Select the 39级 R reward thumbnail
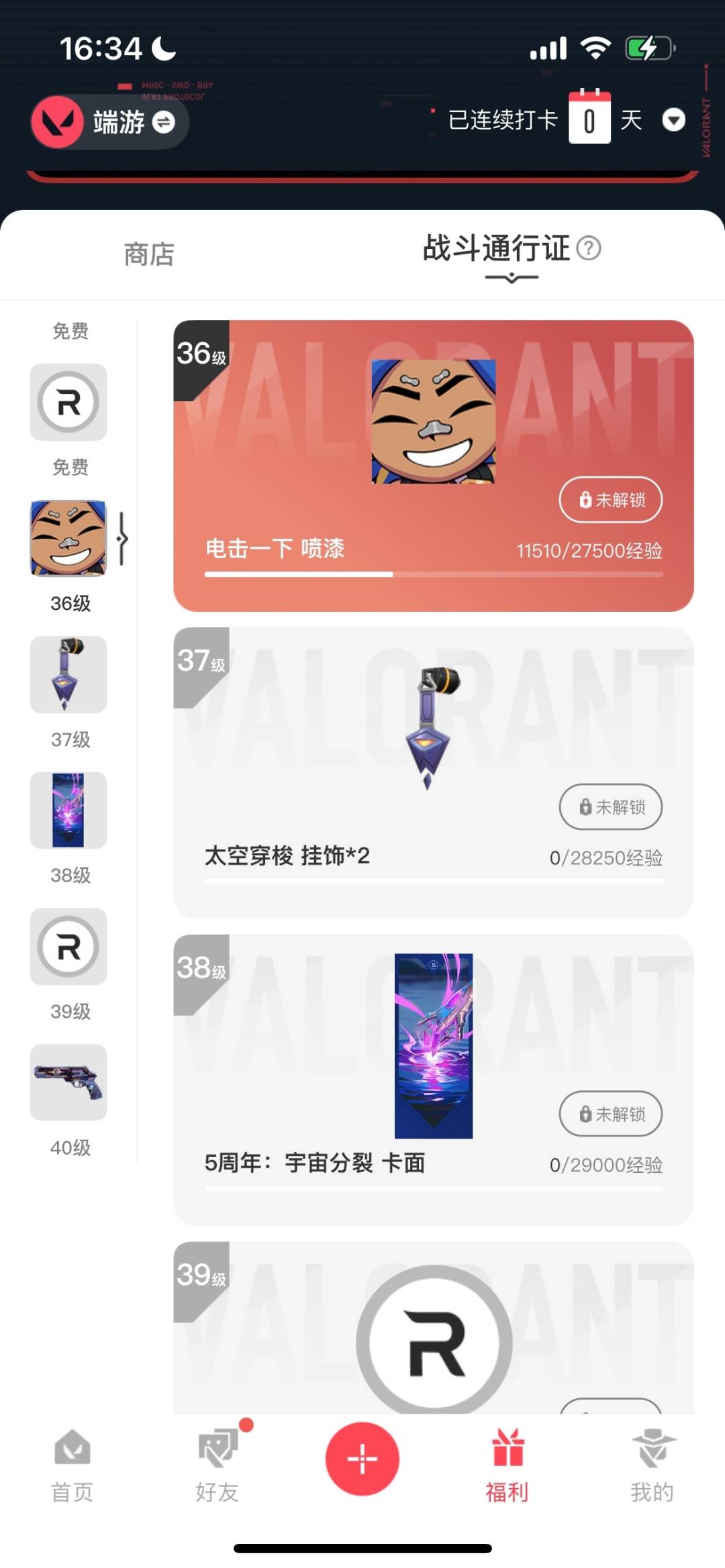The width and height of the screenshot is (725, 1568). pos(68,947)
